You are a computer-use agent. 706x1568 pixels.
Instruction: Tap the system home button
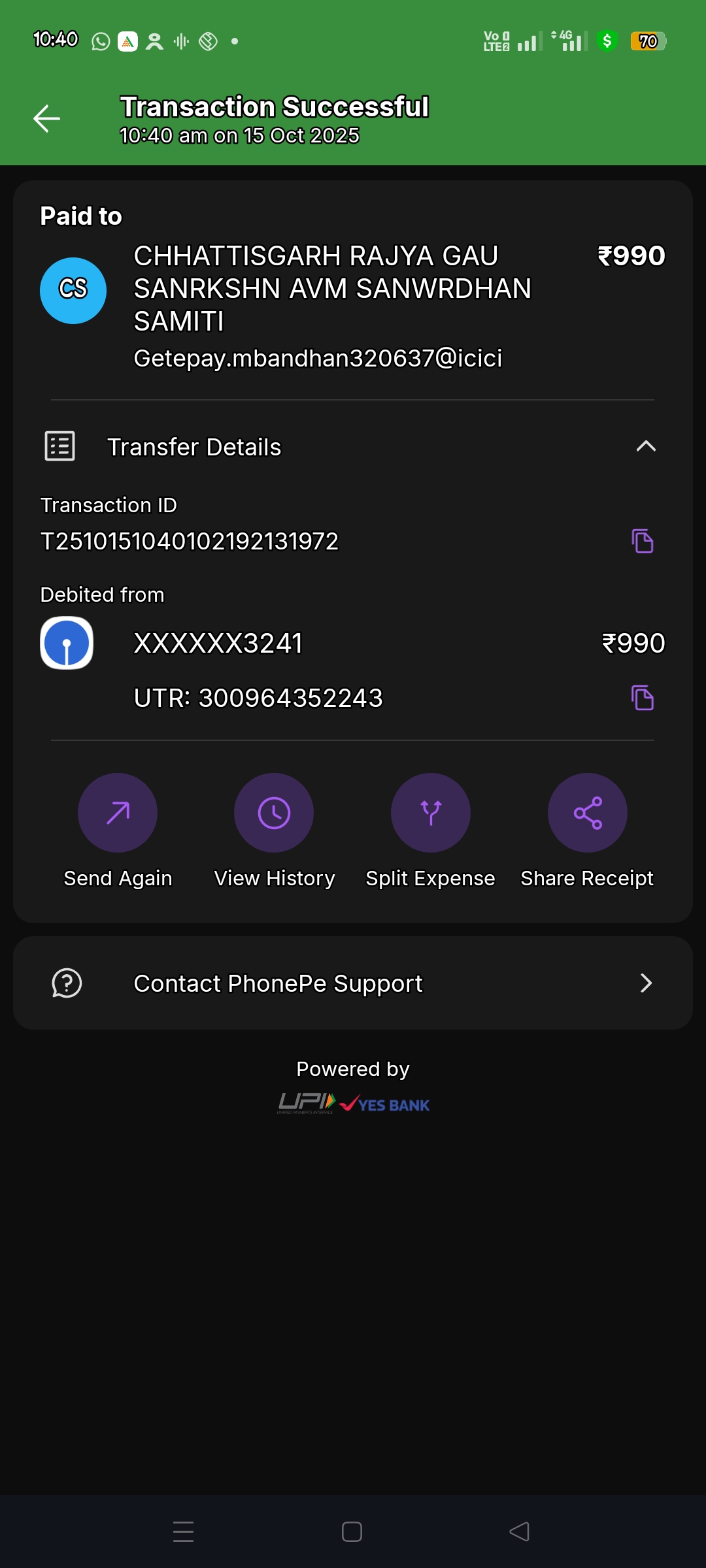[352, 1532]
